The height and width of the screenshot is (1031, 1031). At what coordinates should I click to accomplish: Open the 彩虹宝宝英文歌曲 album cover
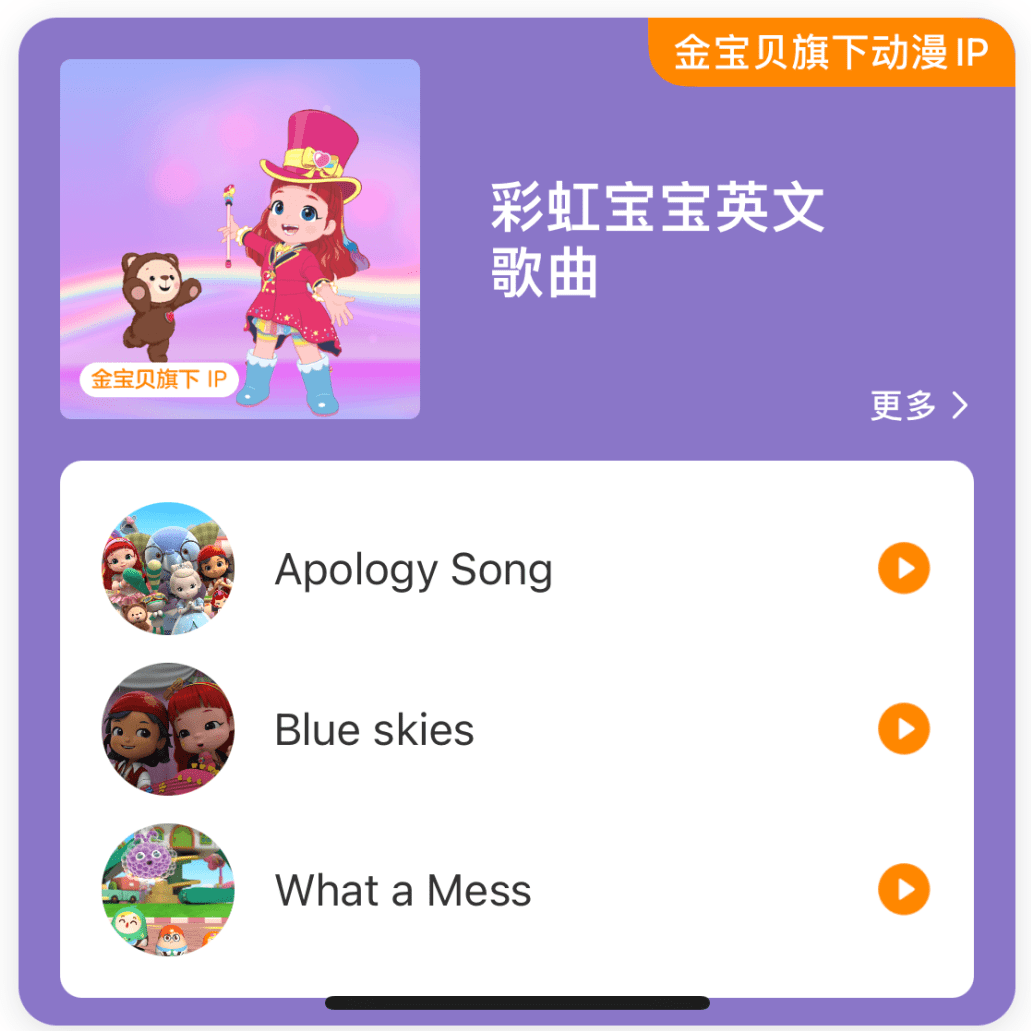(x=240, y=239)
